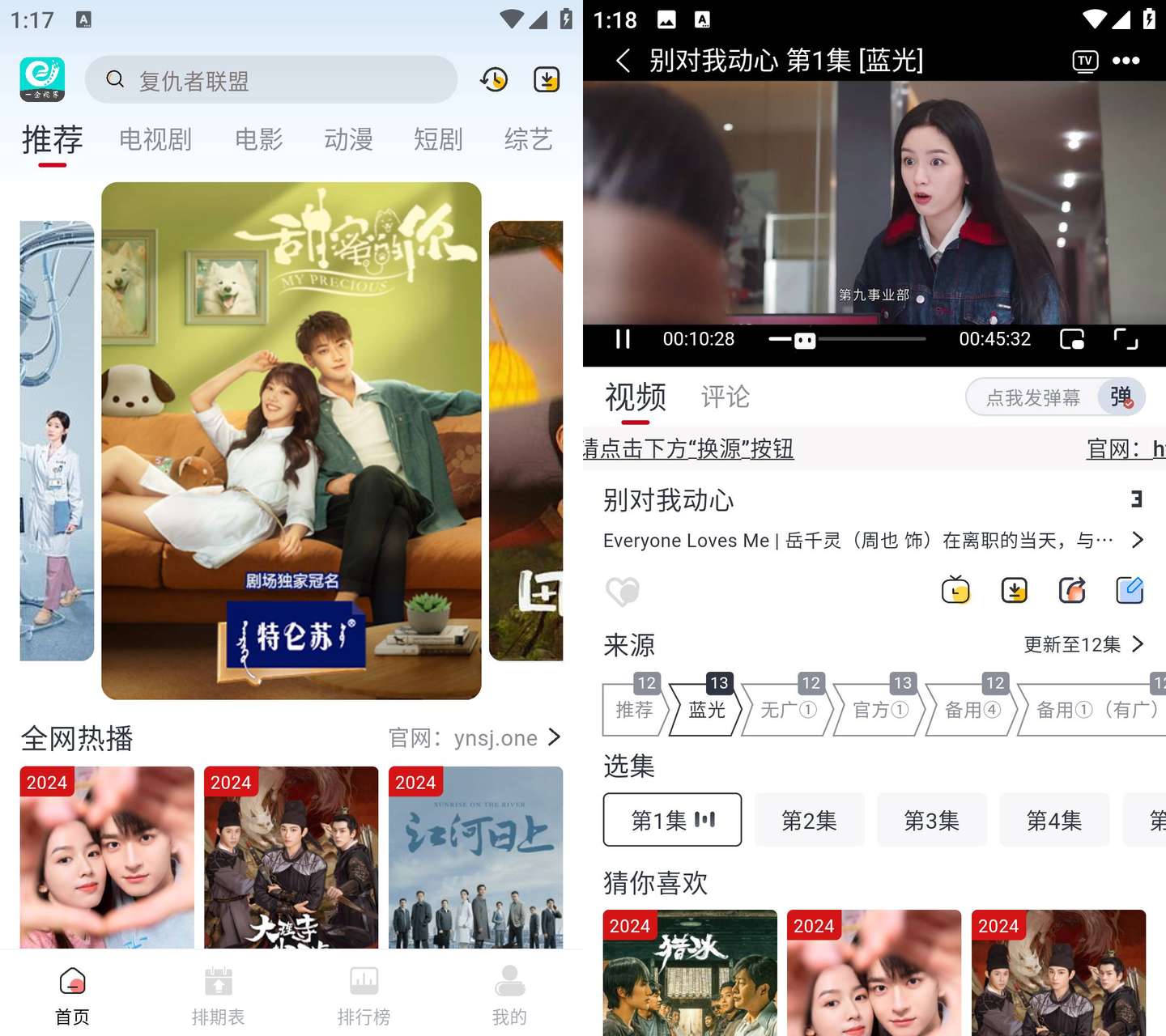Tap 点我发弹幕 to write a bullet comment

1032,397
